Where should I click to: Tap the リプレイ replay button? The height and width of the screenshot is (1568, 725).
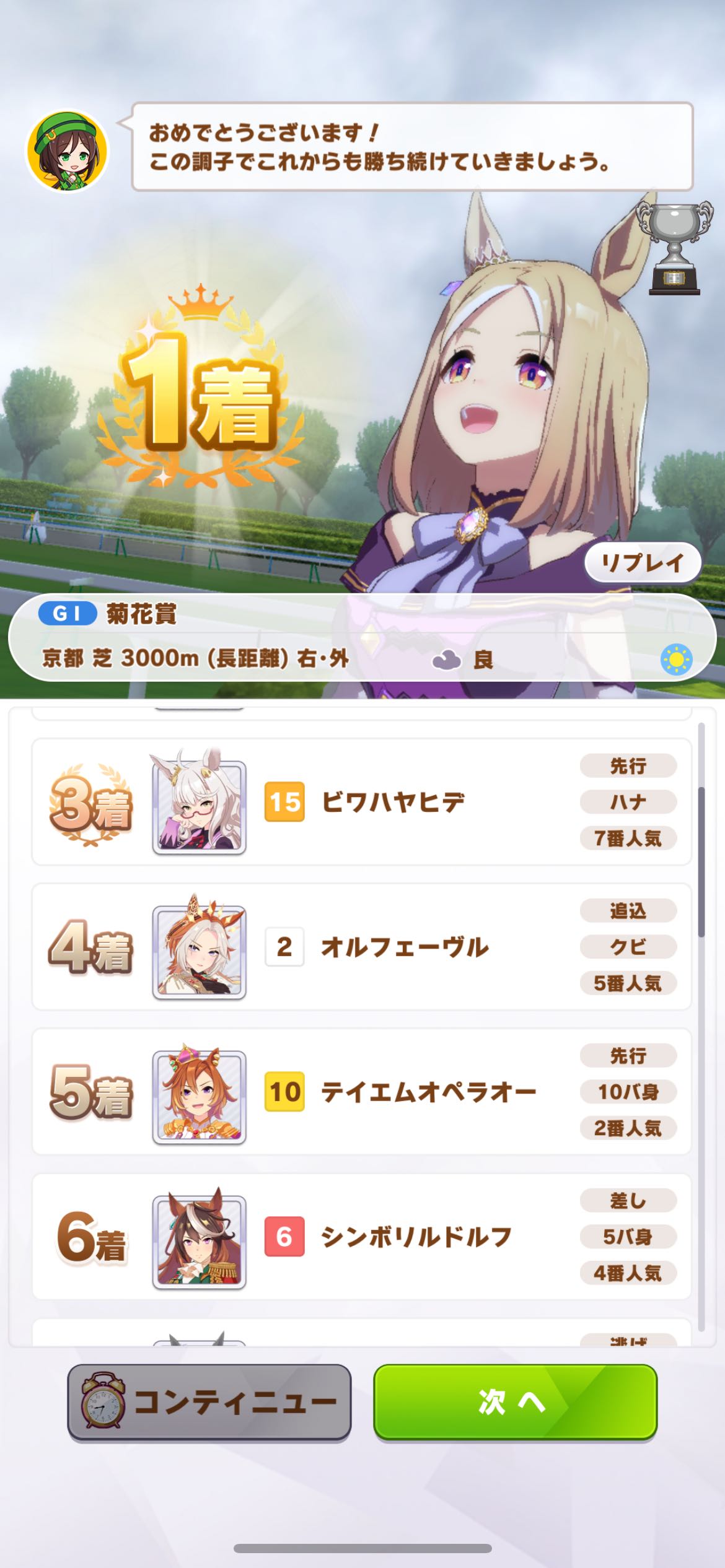coord(643,562)
